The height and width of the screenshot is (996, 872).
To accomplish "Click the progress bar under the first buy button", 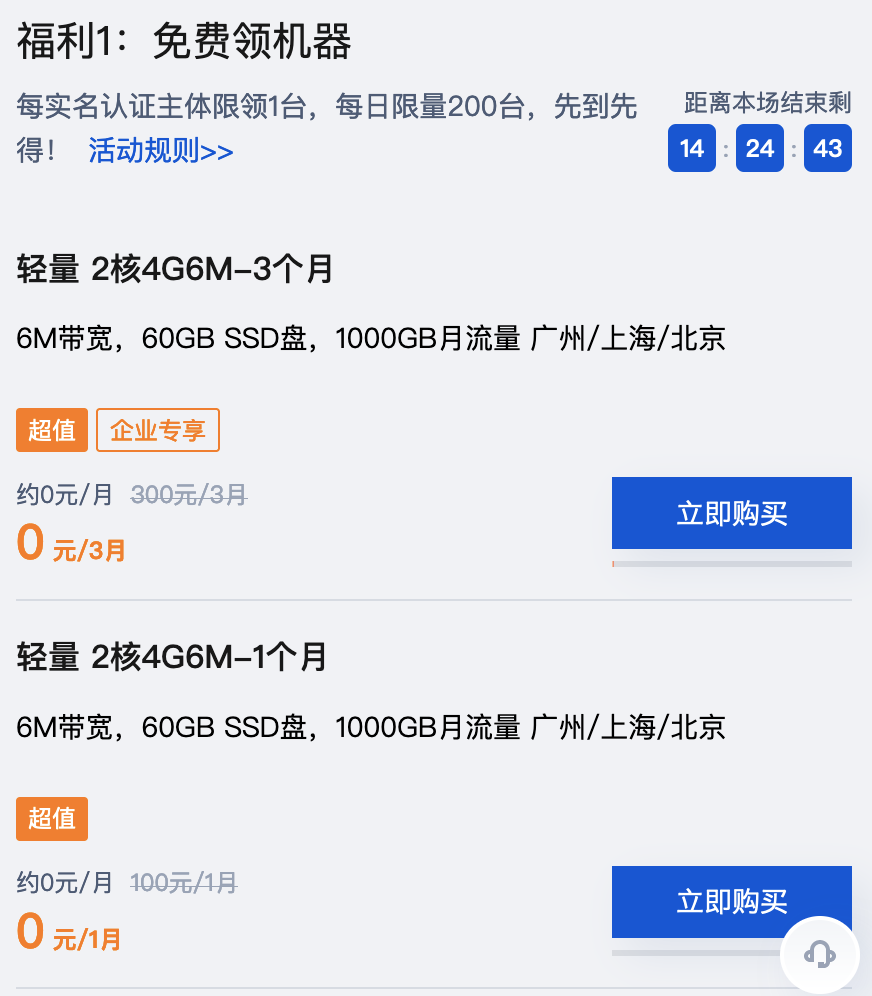I will (x=731, y=563).
